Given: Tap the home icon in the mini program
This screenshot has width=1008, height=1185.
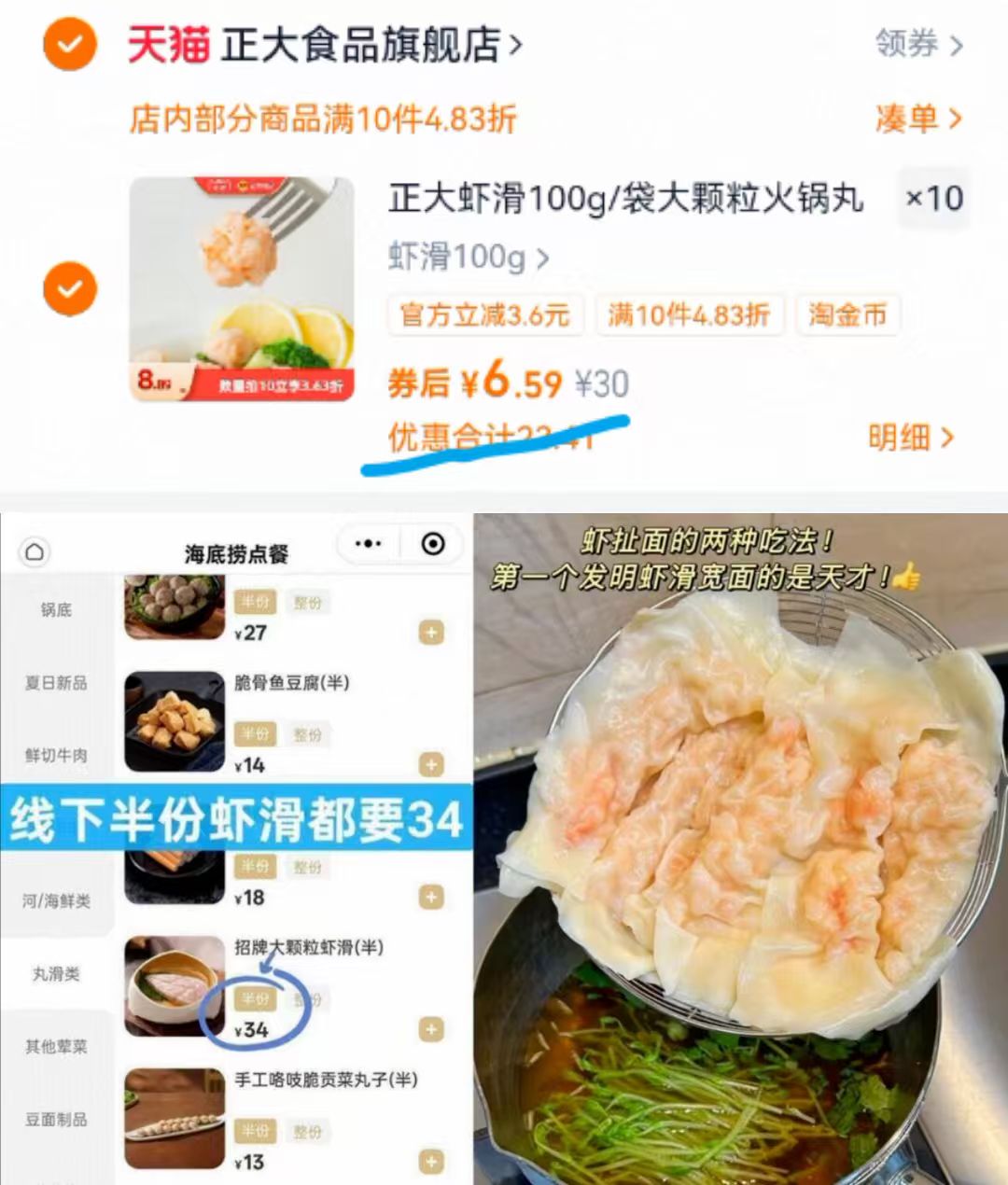Looking at the screenshot, I should pyautogui.click(x=35, y=551).
